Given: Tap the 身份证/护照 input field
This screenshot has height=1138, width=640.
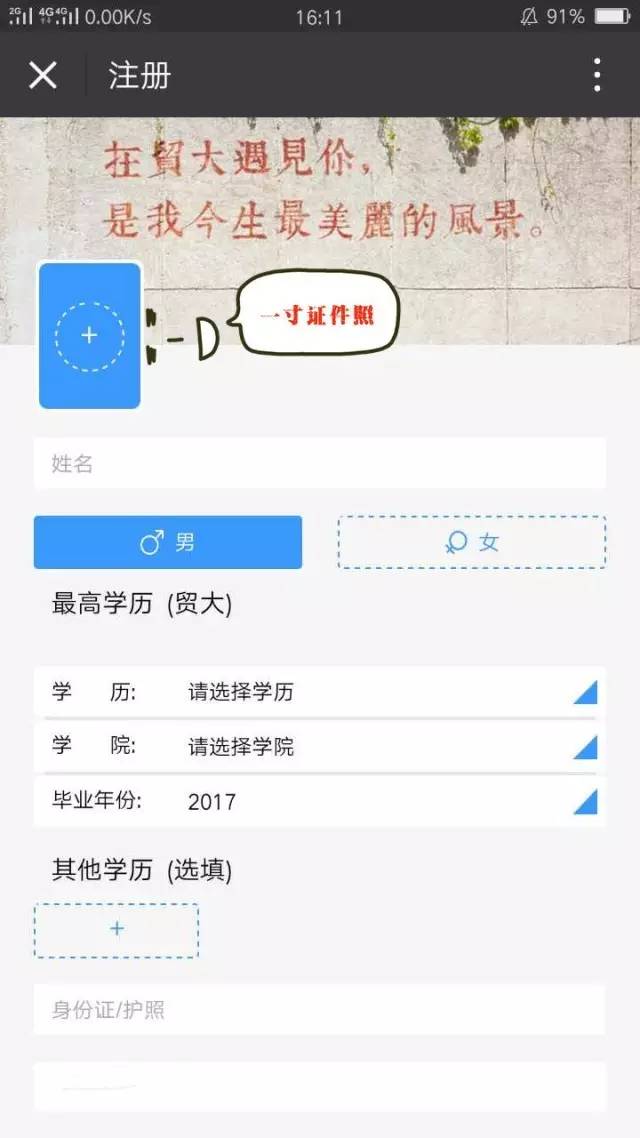Looking at the screenshot, I should pyautogui.click(x=319, y=1010).
